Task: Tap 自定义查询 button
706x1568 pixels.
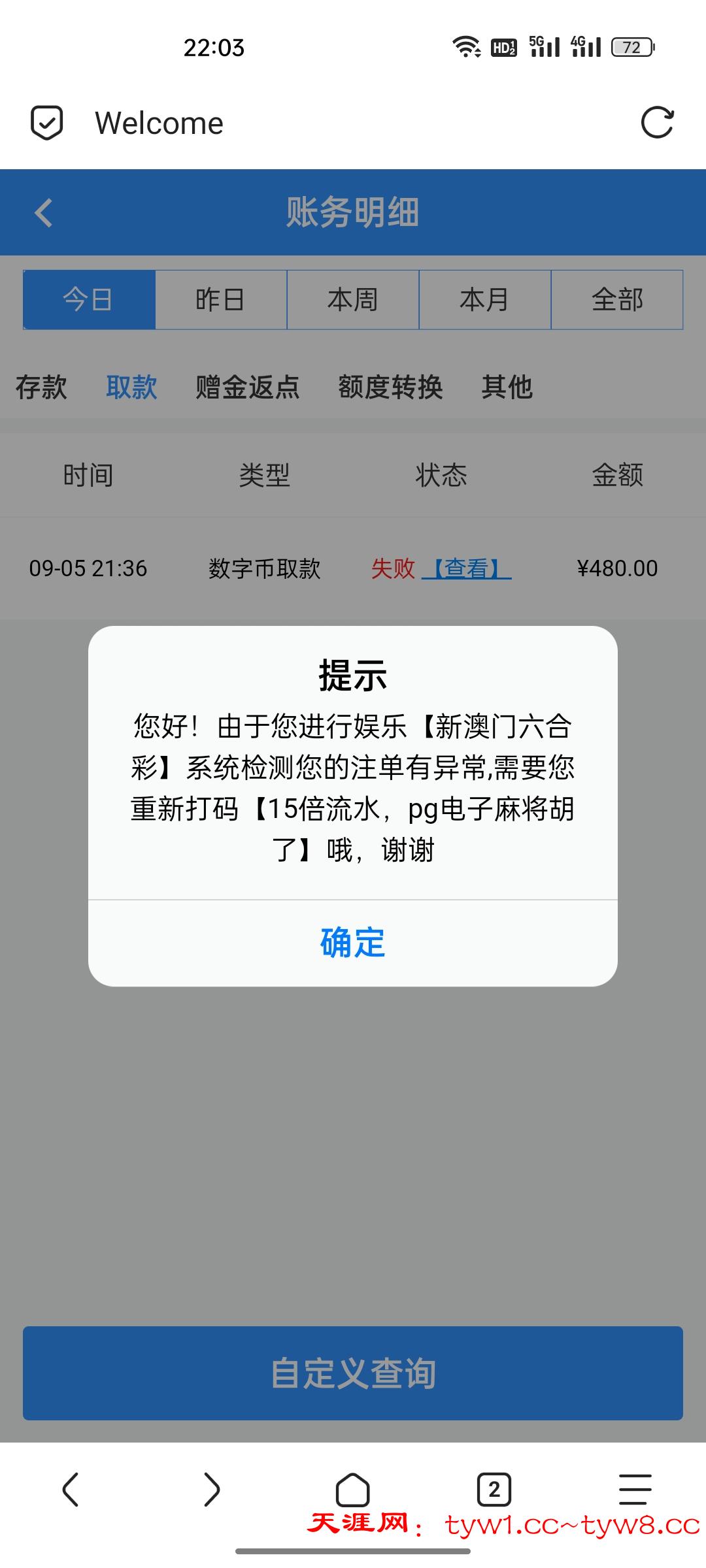Action: click(x=353, y=1373)
